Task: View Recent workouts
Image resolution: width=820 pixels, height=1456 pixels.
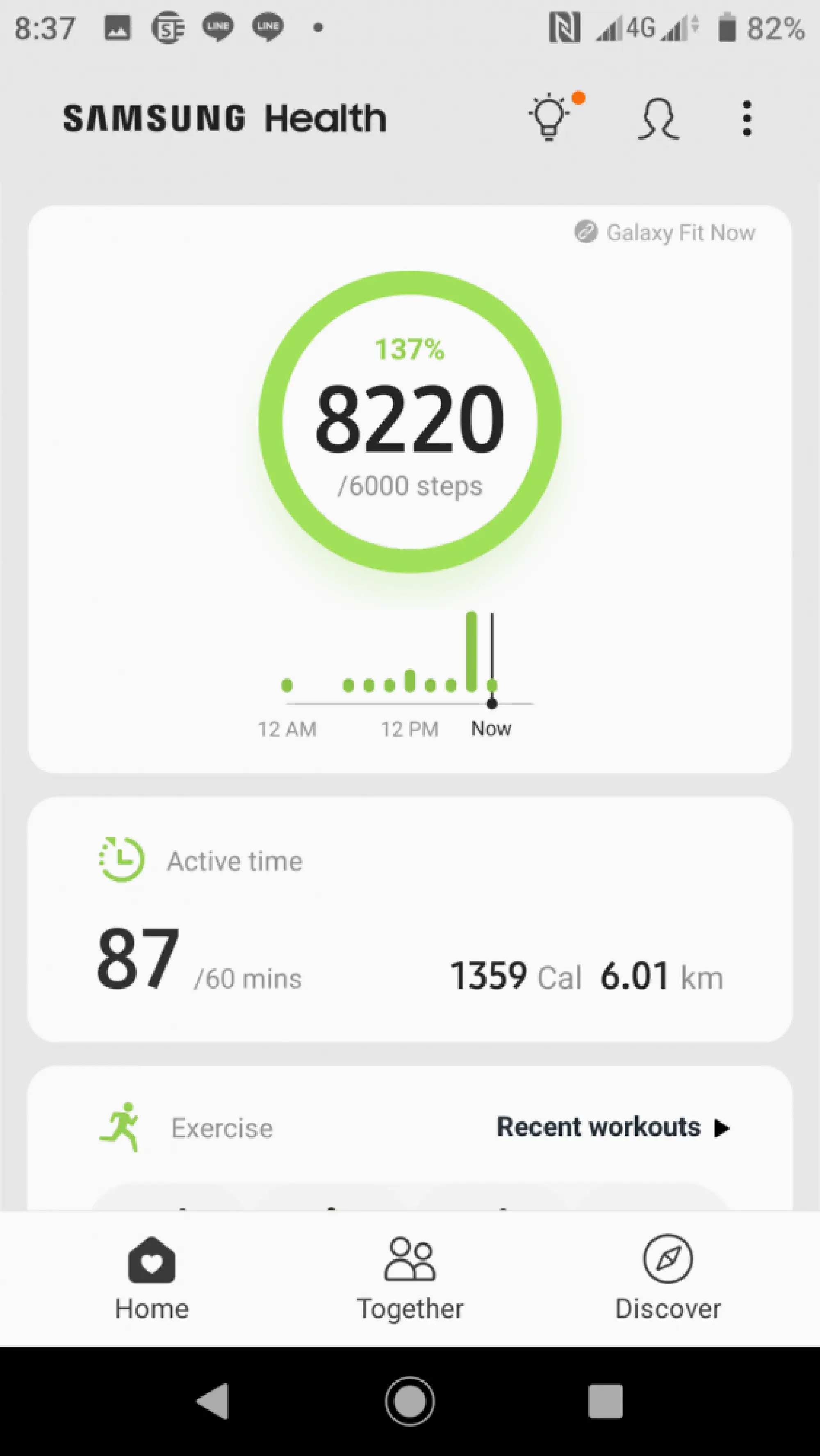Action: [x=613, y=1127]
